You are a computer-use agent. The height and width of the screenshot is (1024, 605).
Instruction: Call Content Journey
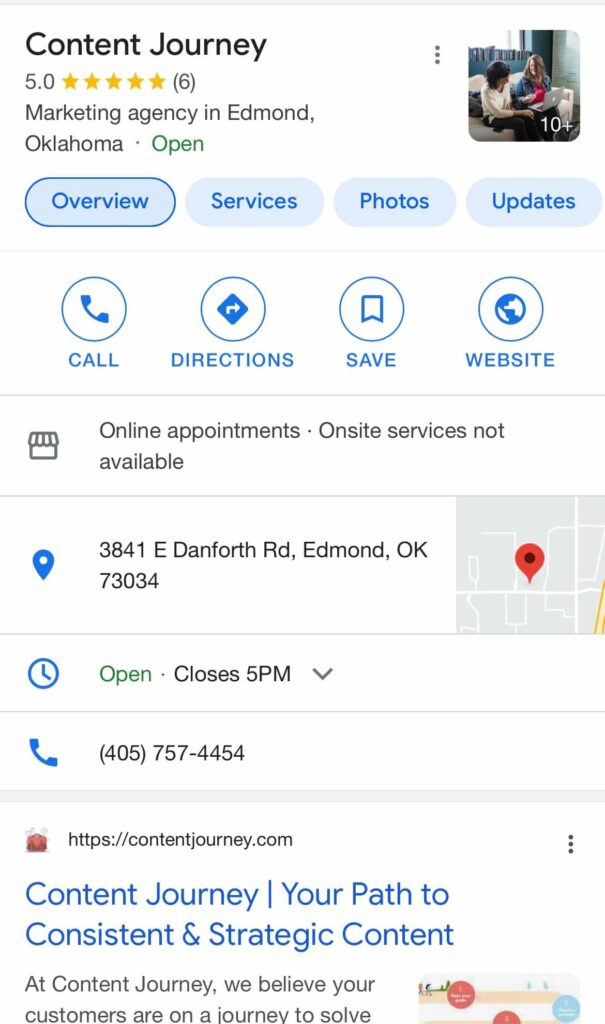[94, 322]
